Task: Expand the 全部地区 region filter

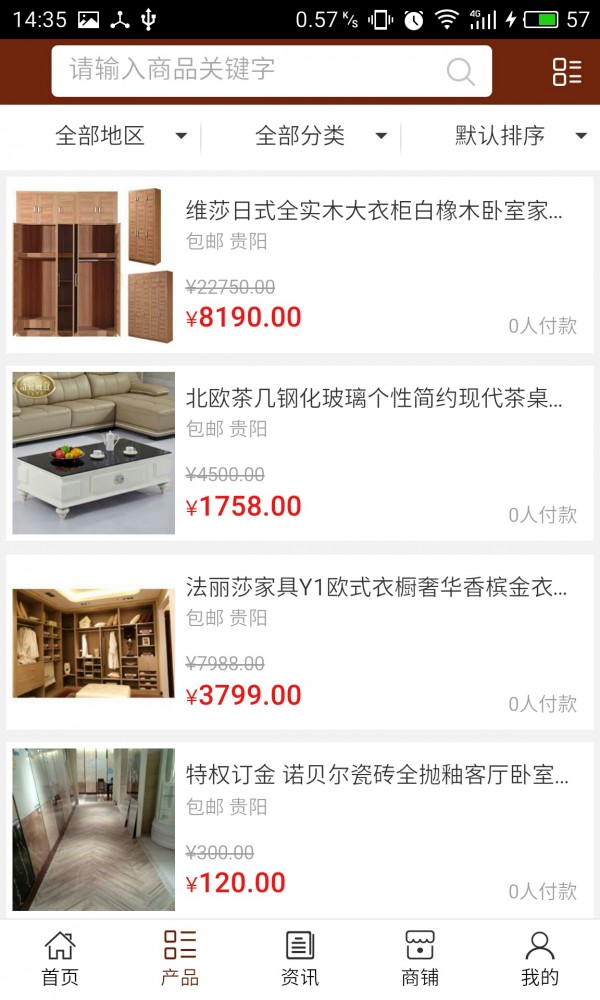Action: (x=120, y=136)
